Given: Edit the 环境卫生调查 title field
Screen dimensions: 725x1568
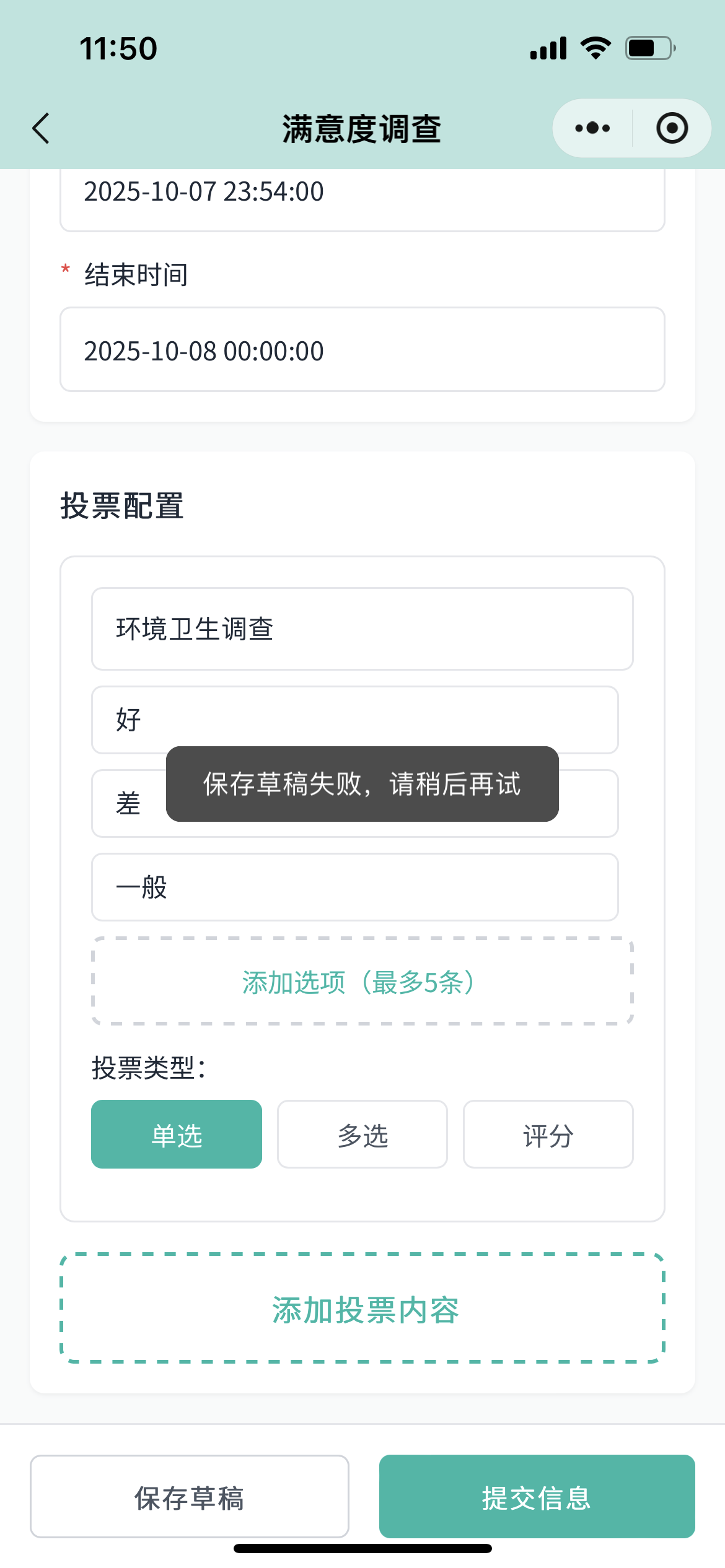Looking at the screenshot, I should coord(362,629).
